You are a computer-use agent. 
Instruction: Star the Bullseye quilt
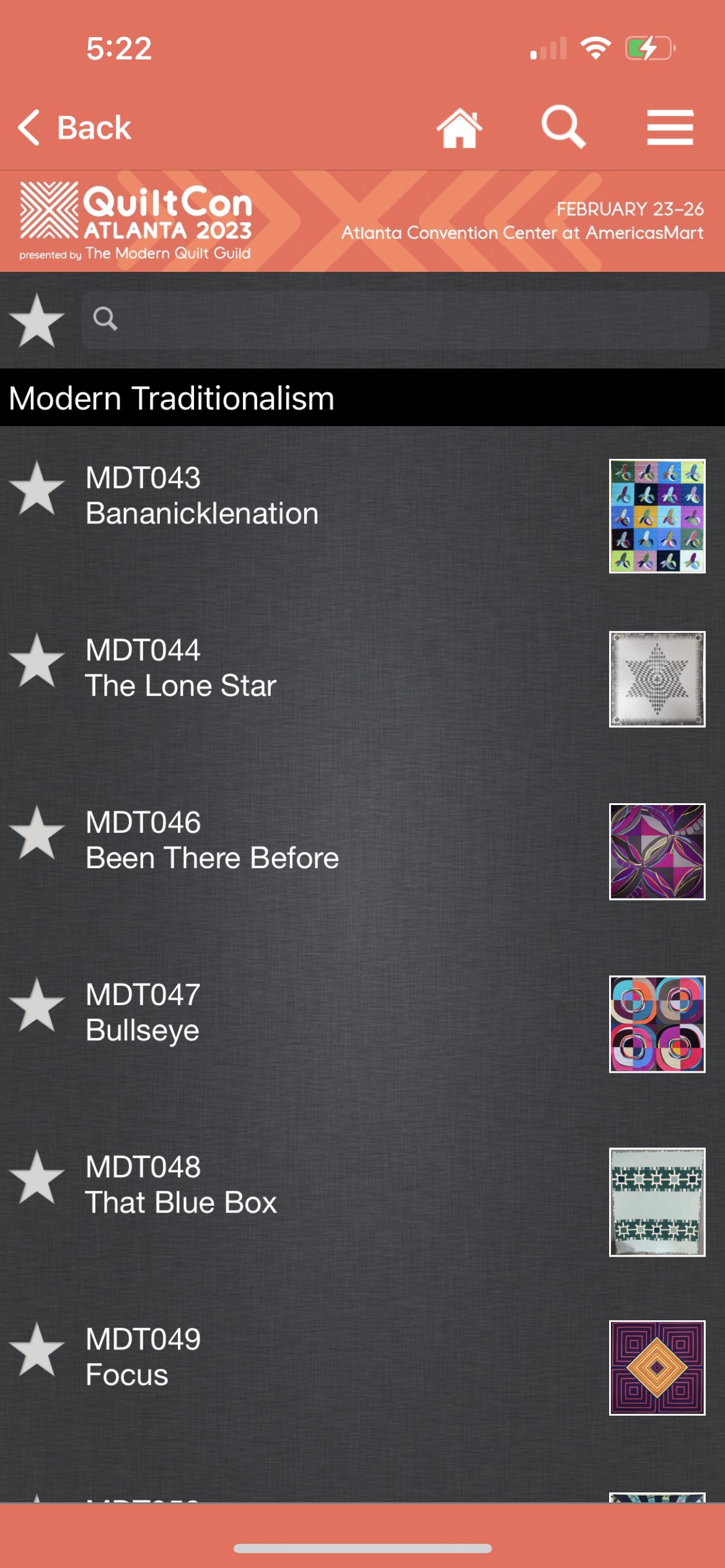[x=37, y=1006]
